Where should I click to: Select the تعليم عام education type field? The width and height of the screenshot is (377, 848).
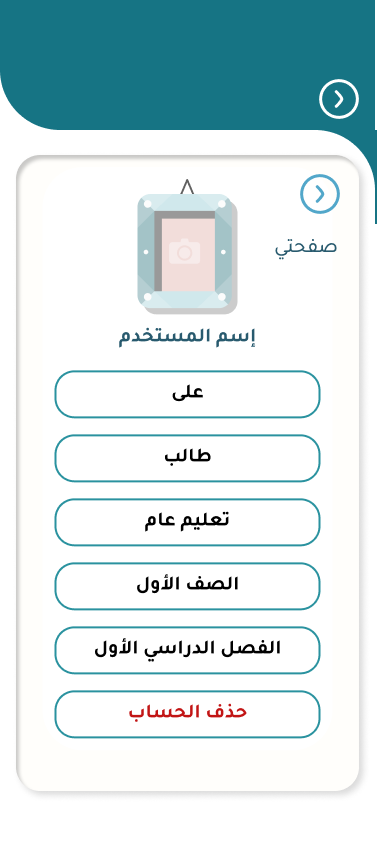187,522
